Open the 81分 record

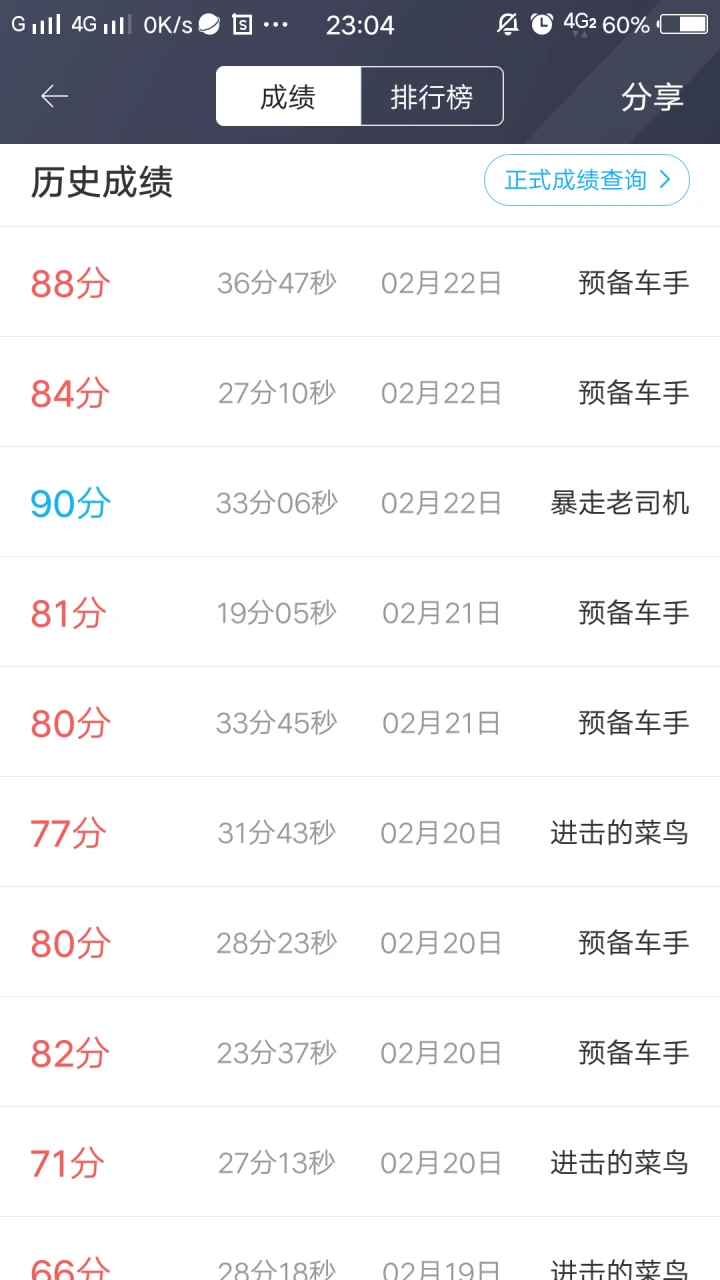pos(360,612)
